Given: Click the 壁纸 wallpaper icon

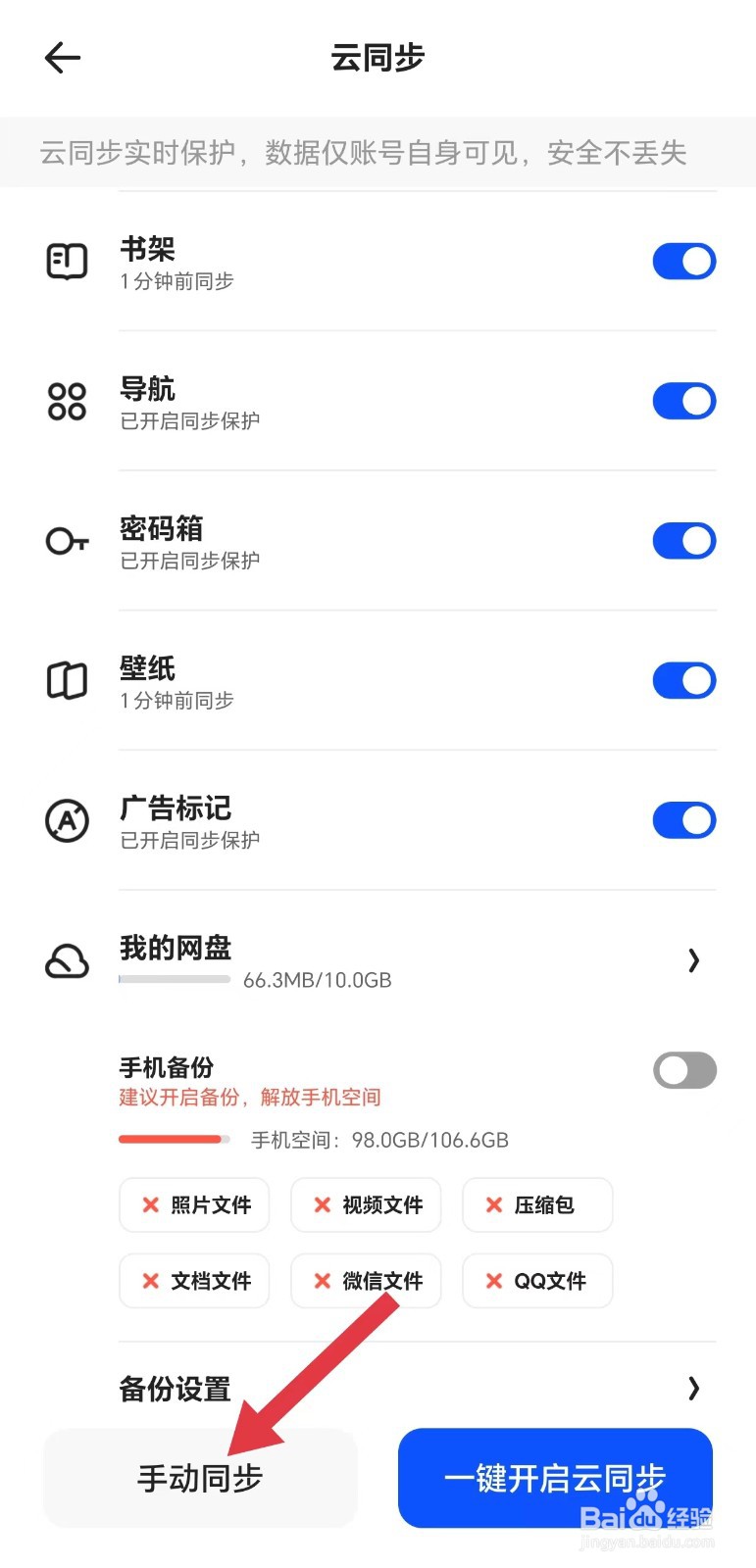Looking at the screenshot, I should (66, 680).
